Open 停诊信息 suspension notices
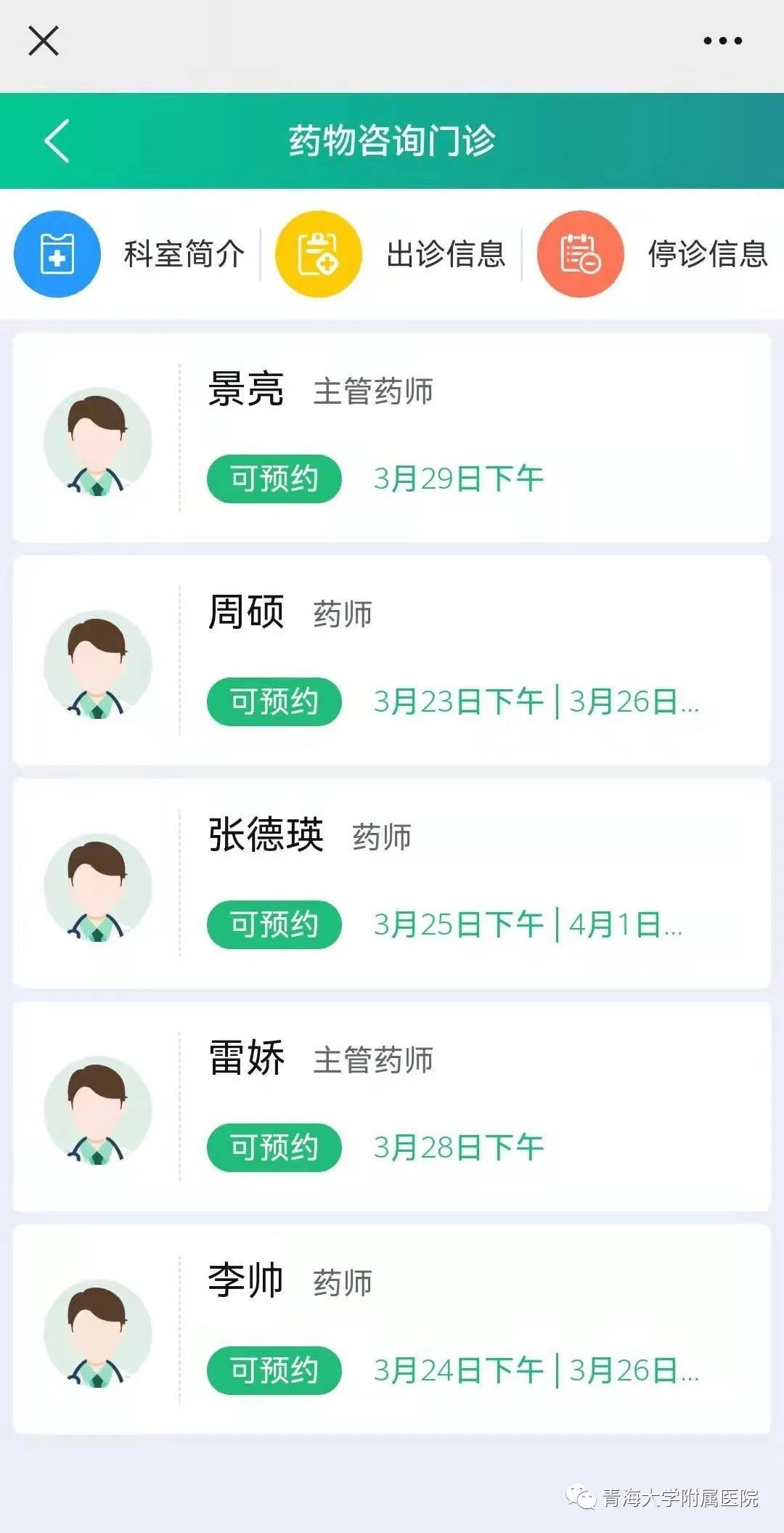 653,254
